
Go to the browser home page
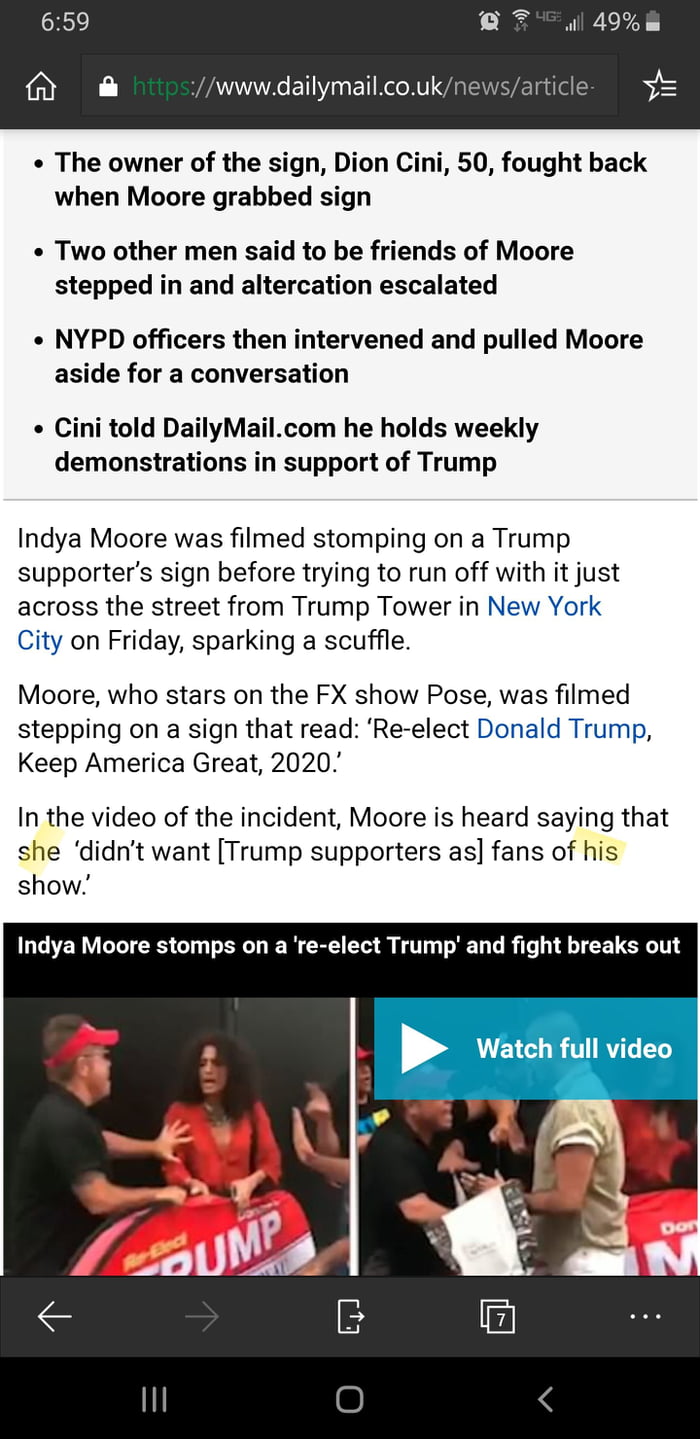click(41, 88)
